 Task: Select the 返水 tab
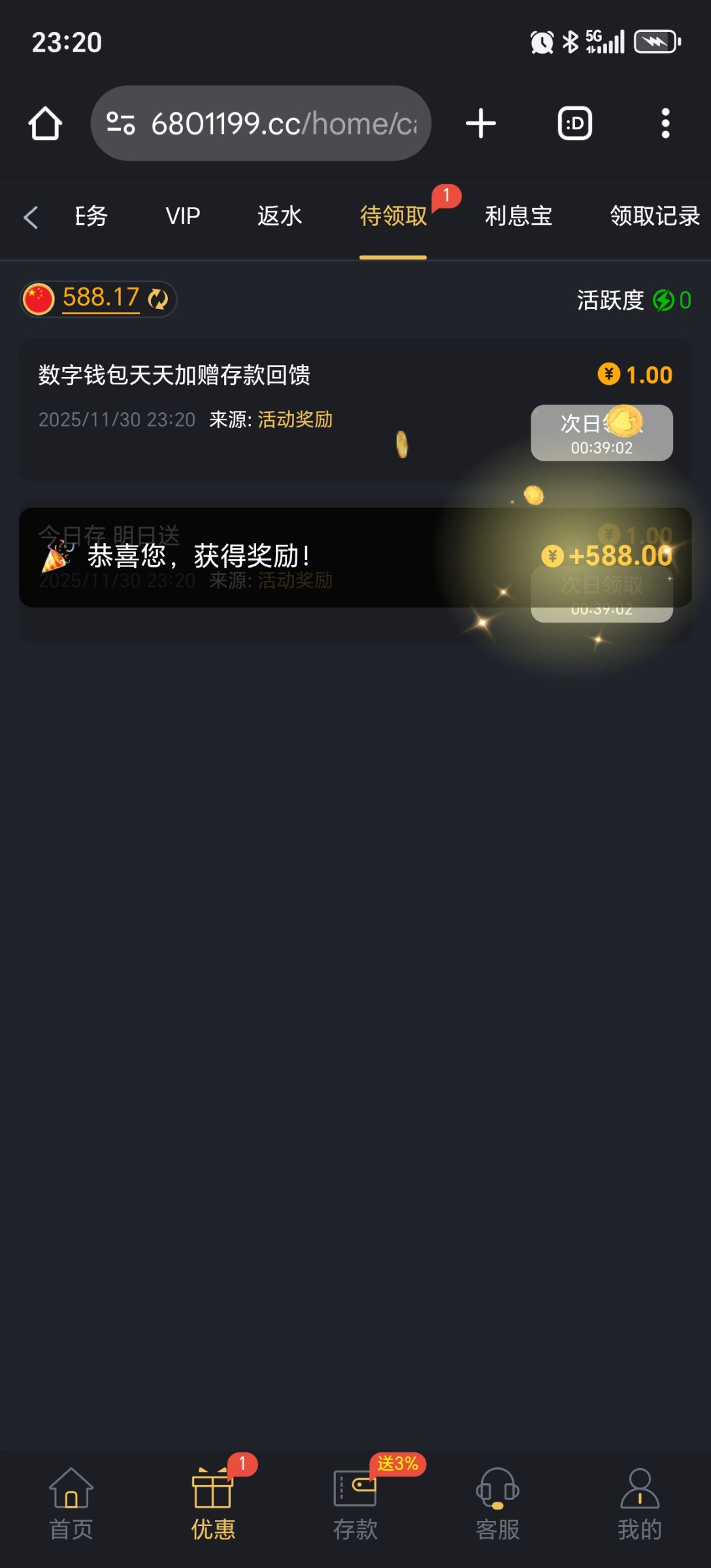[279, 216]
